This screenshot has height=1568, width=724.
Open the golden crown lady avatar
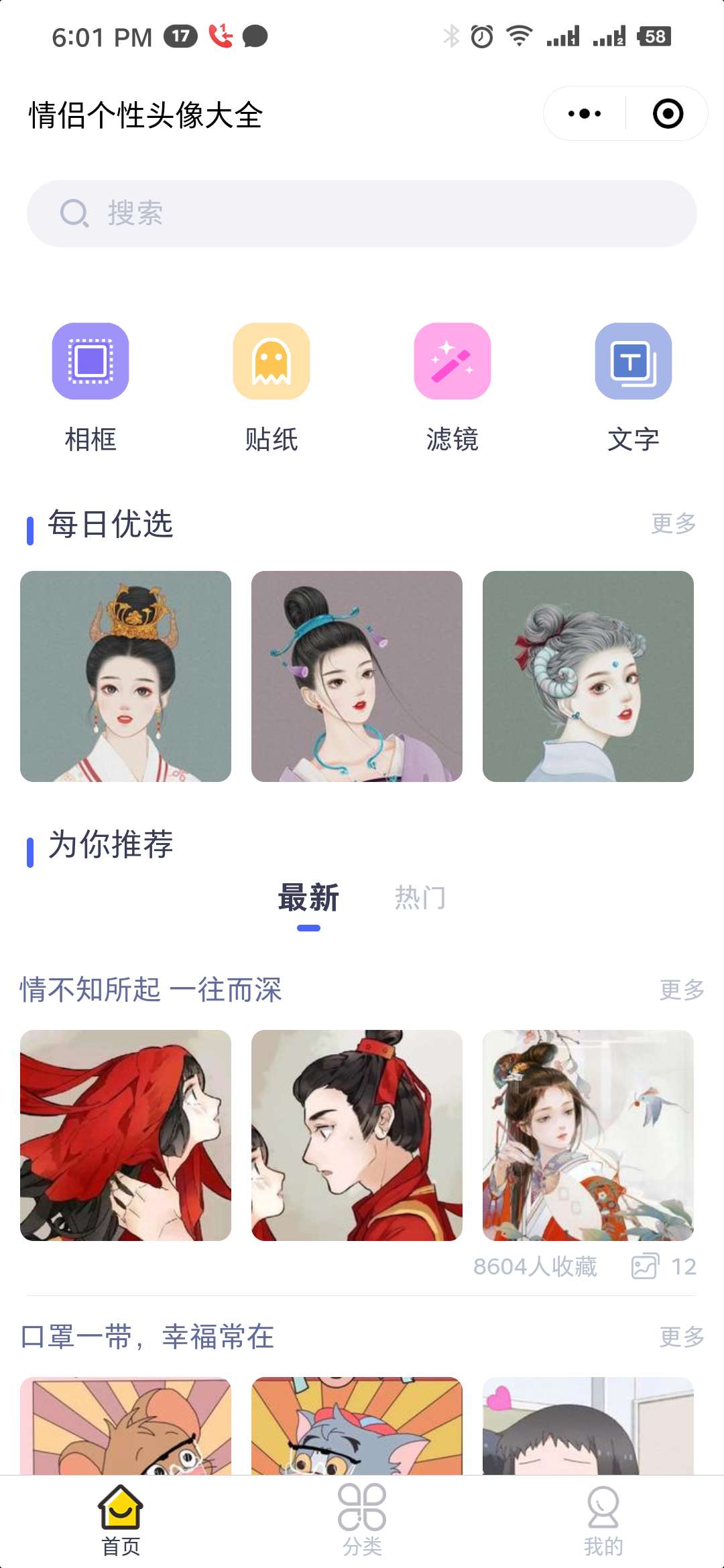pyautogui.click(x=125, y=676)
